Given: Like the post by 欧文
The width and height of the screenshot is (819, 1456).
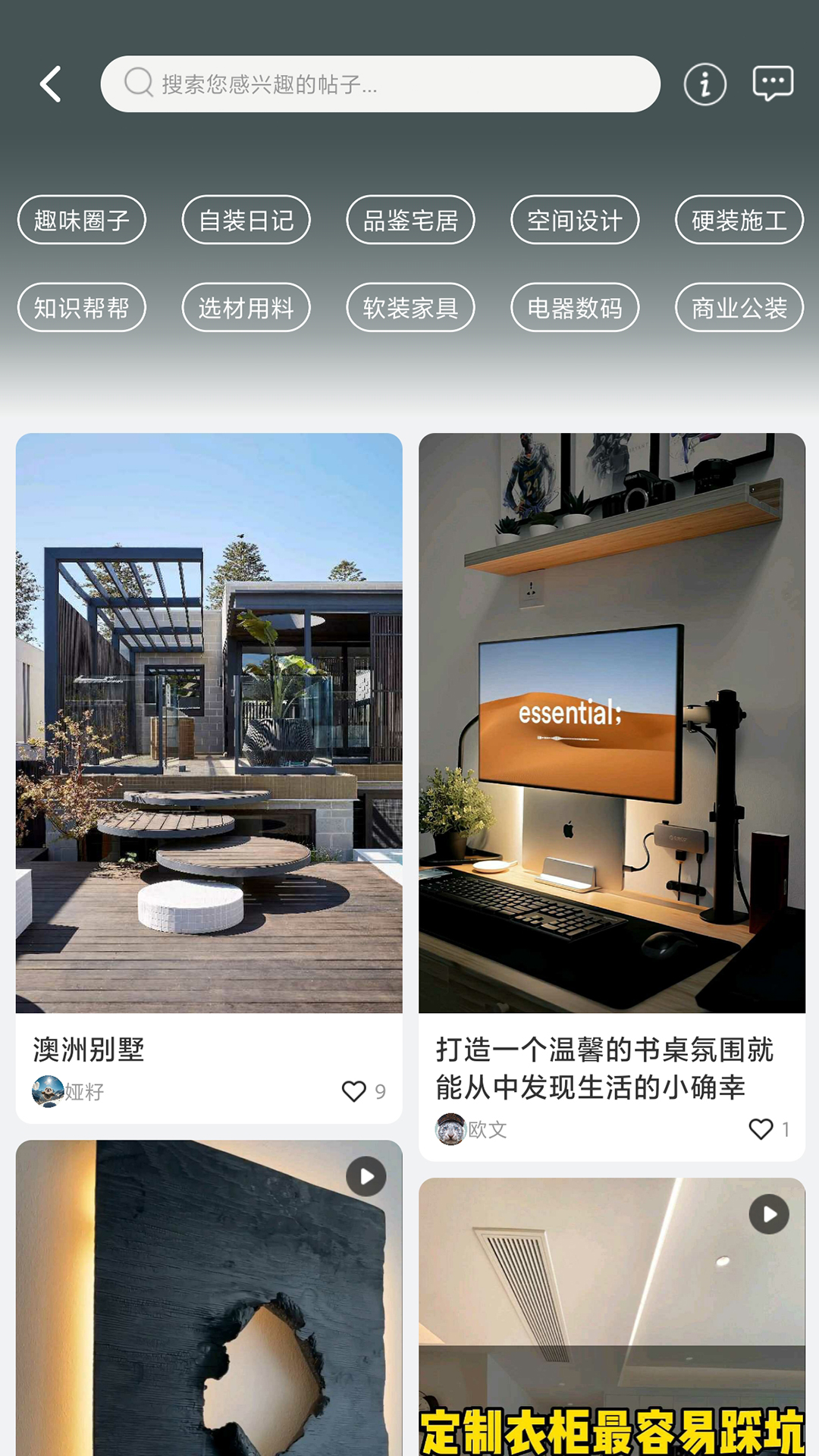Looking at the screenshot, I should coord(761,1129).
